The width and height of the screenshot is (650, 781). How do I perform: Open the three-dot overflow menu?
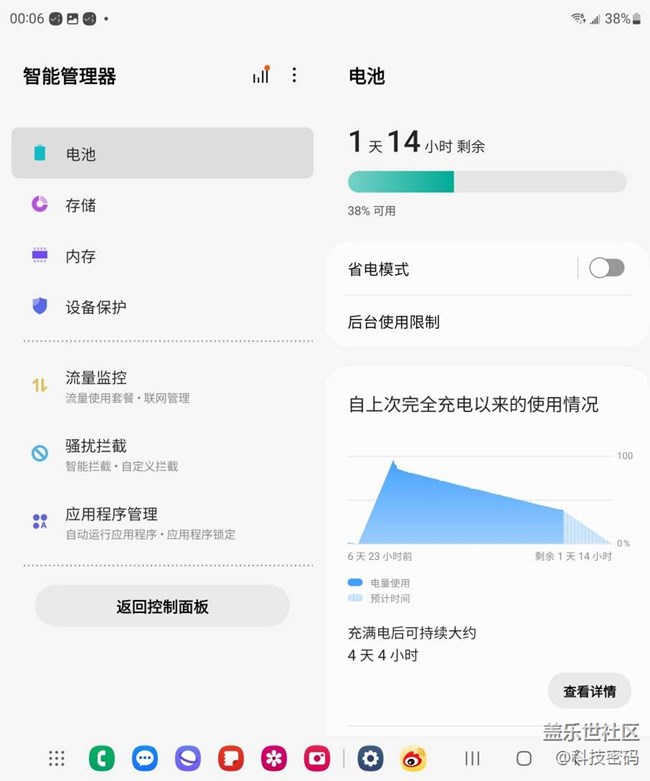click(x=294, y=75)
